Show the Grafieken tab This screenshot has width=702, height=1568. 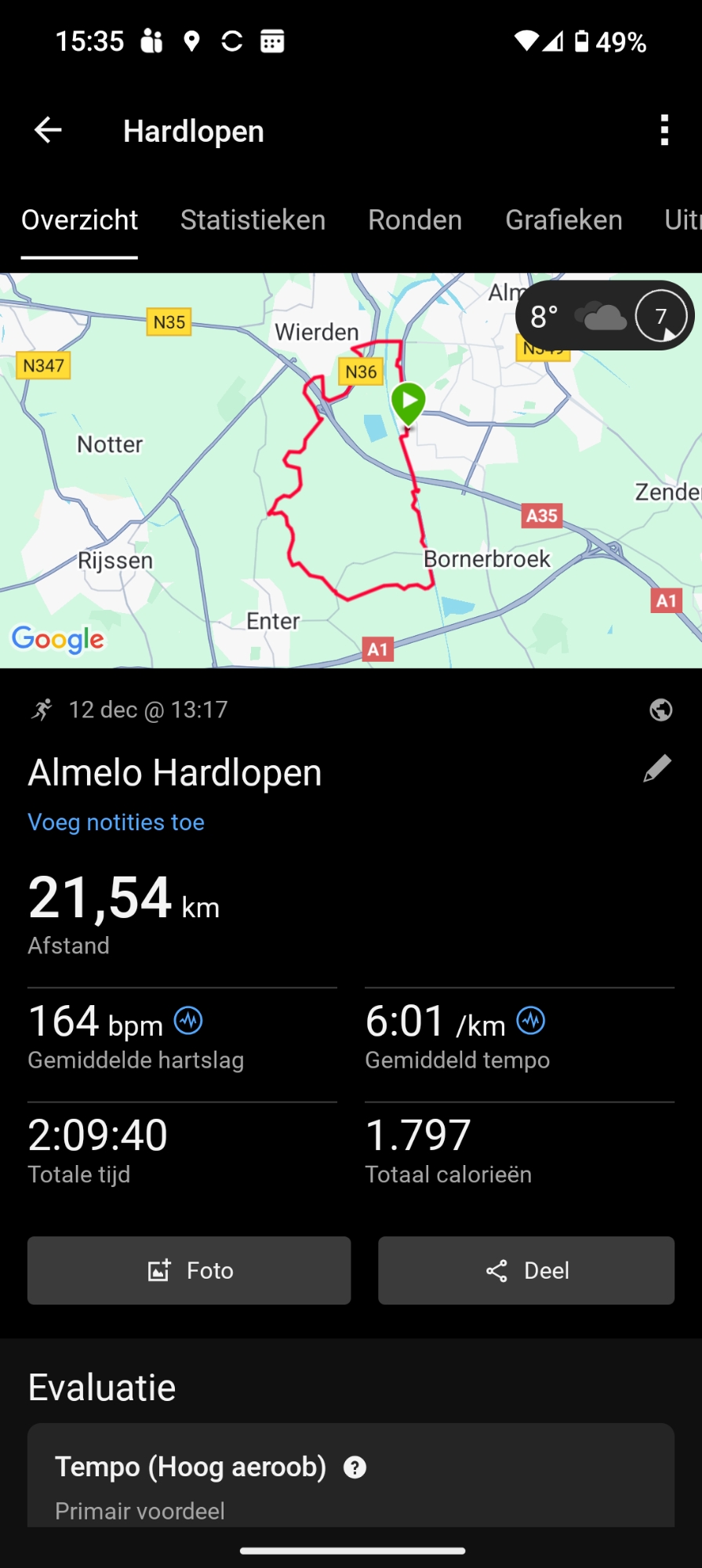(x=563, y=220)
